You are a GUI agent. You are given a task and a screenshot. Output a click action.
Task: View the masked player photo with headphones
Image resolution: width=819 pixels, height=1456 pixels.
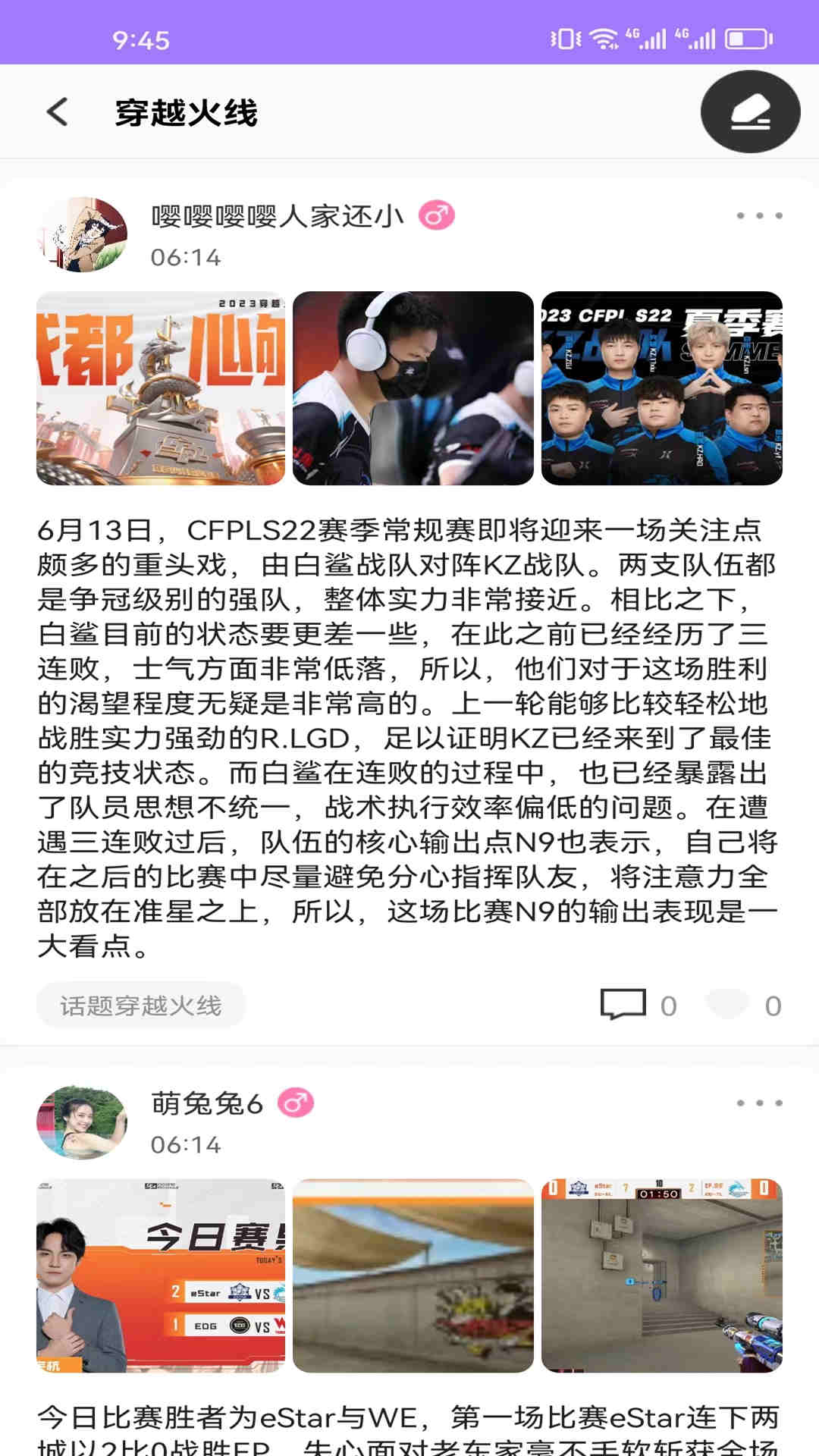413,388
